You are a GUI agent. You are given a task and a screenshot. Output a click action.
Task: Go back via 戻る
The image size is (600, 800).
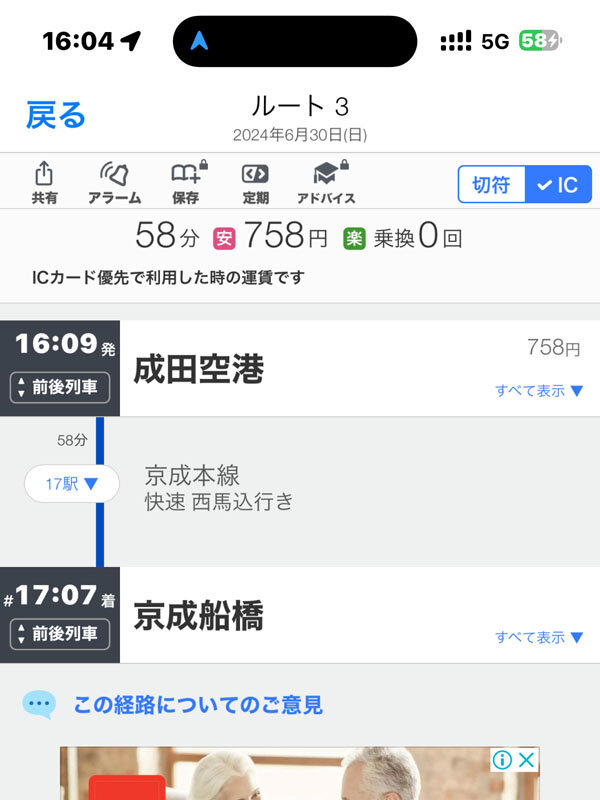click(x=56, y=115)
